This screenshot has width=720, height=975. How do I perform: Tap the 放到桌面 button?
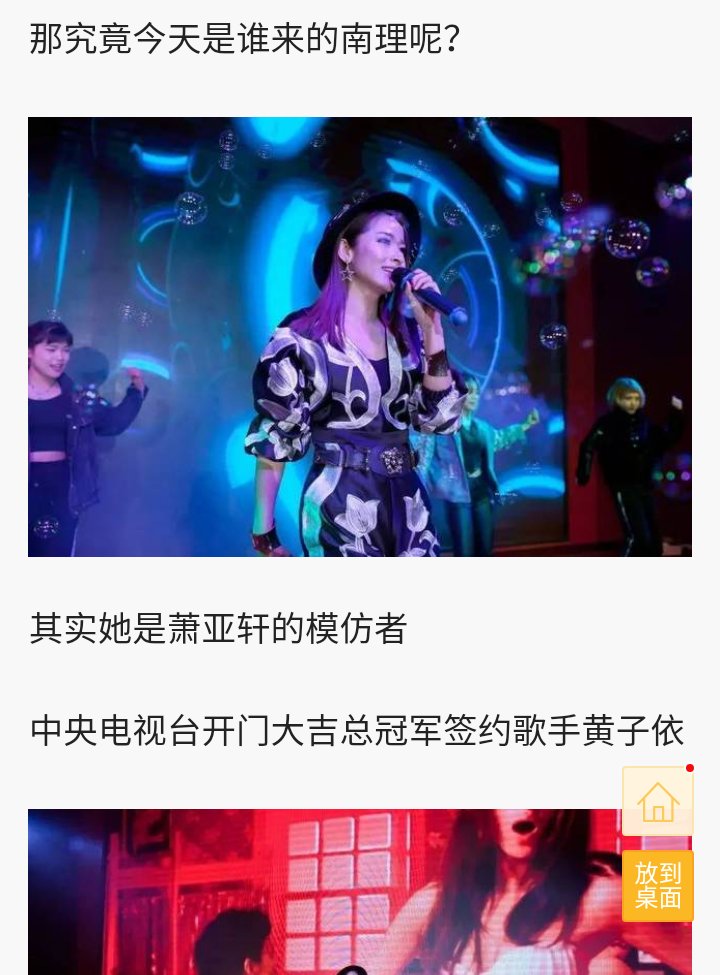[x=658, y=885]
